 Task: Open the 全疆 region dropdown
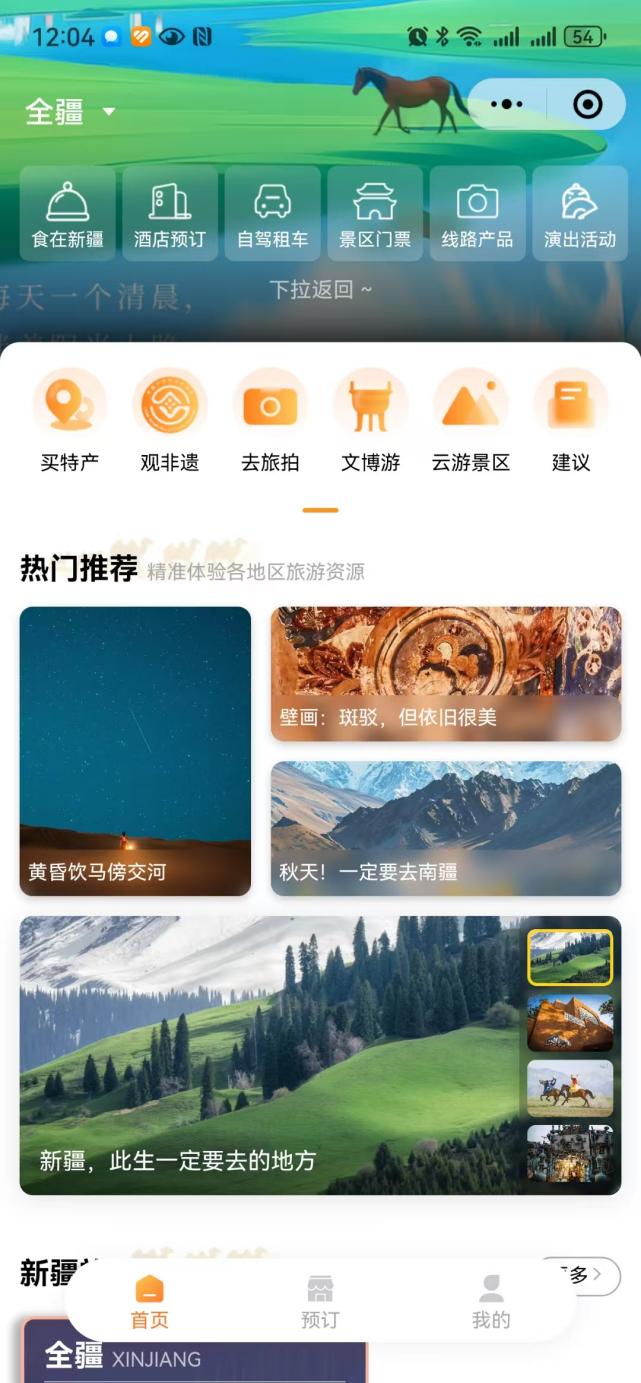tap(70, 111)
